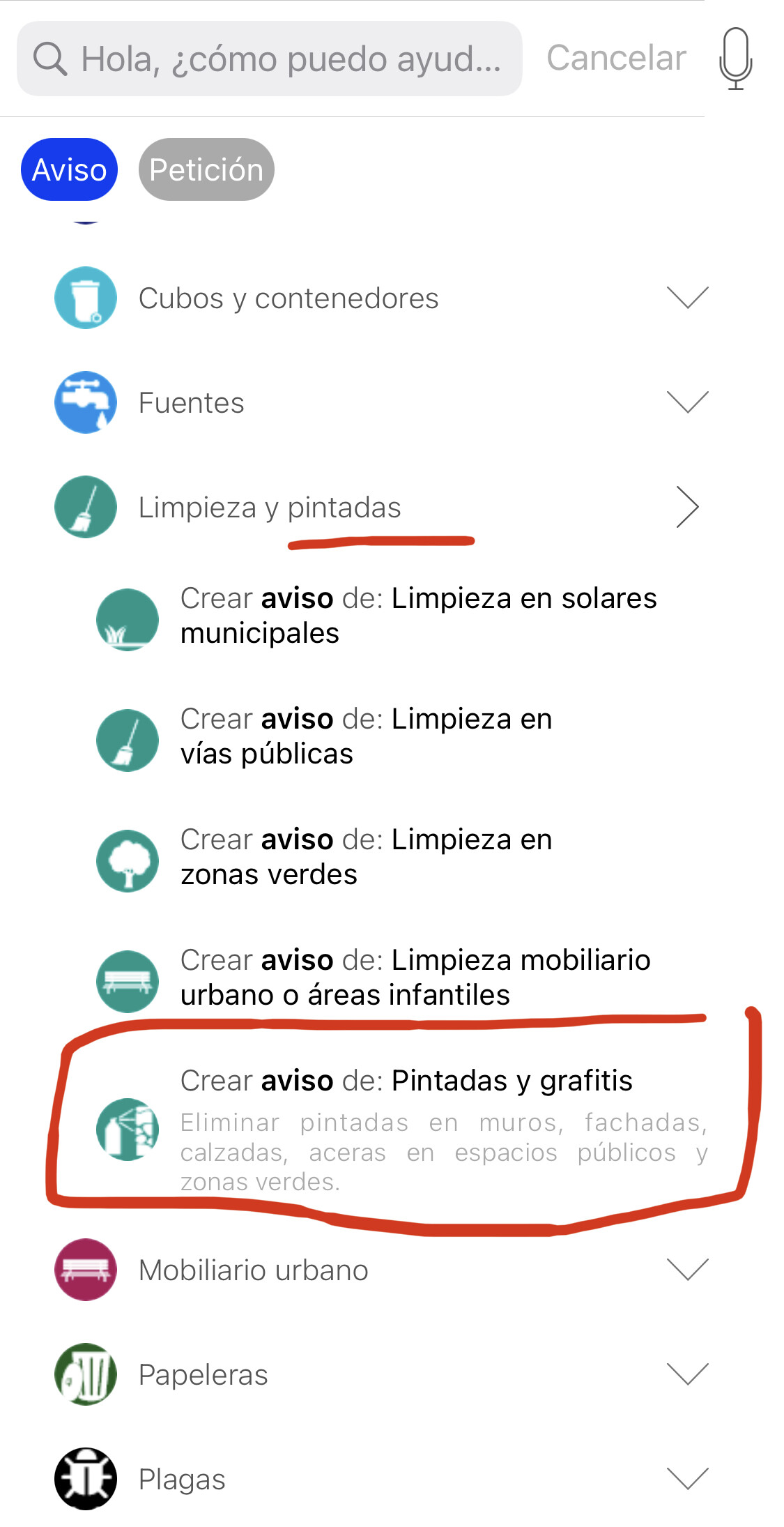Expand the Papeleras category
Screen dimensions: 784x1527
pos(381,1374)
